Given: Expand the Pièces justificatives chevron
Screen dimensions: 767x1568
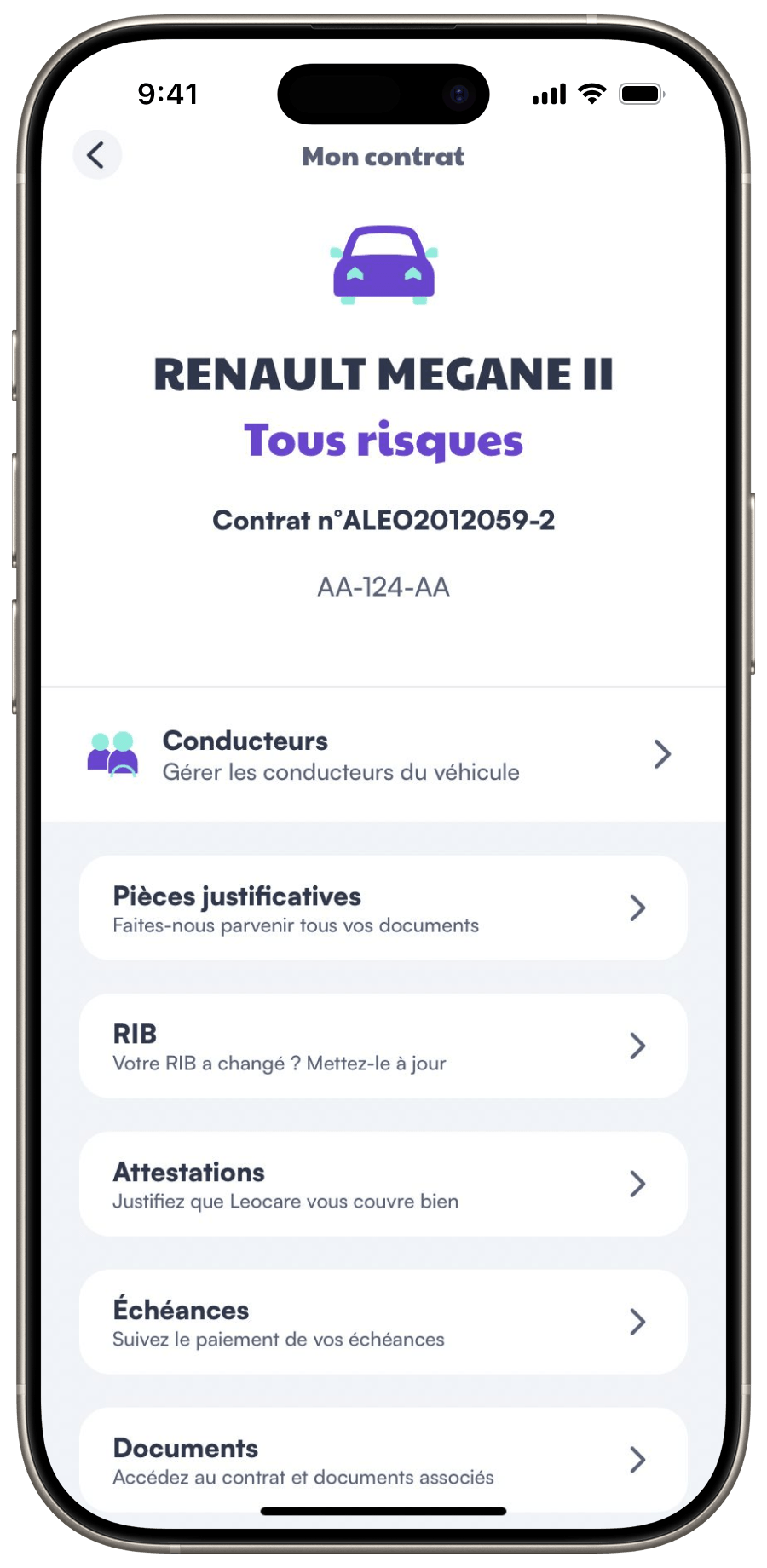Looking at the screenshot, I should point(637,908).
